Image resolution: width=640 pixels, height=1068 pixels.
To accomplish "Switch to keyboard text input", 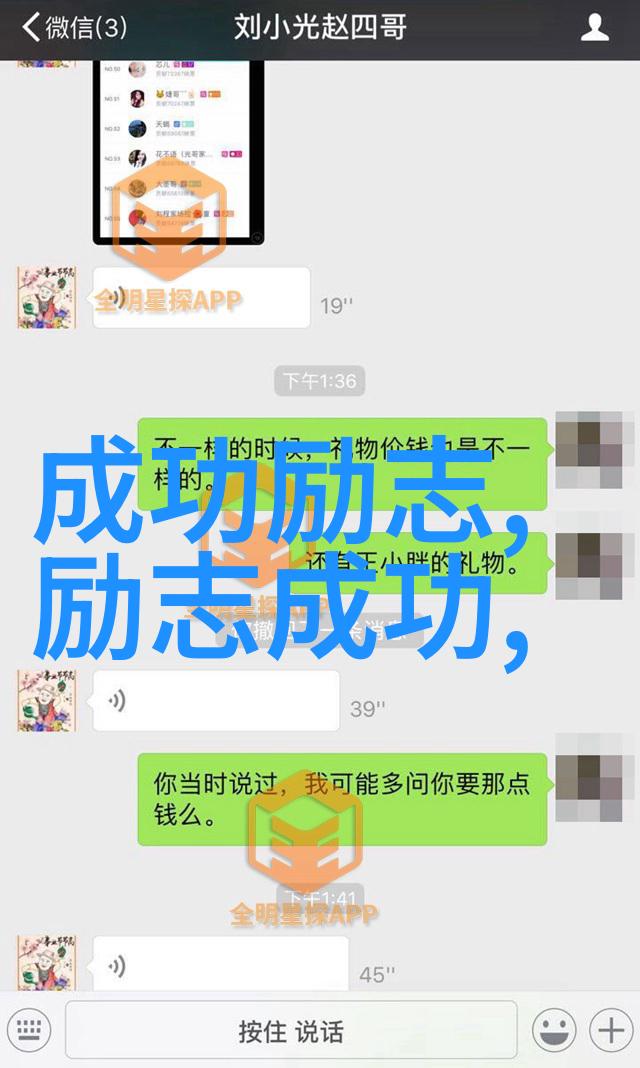I will click(29, 1030).
